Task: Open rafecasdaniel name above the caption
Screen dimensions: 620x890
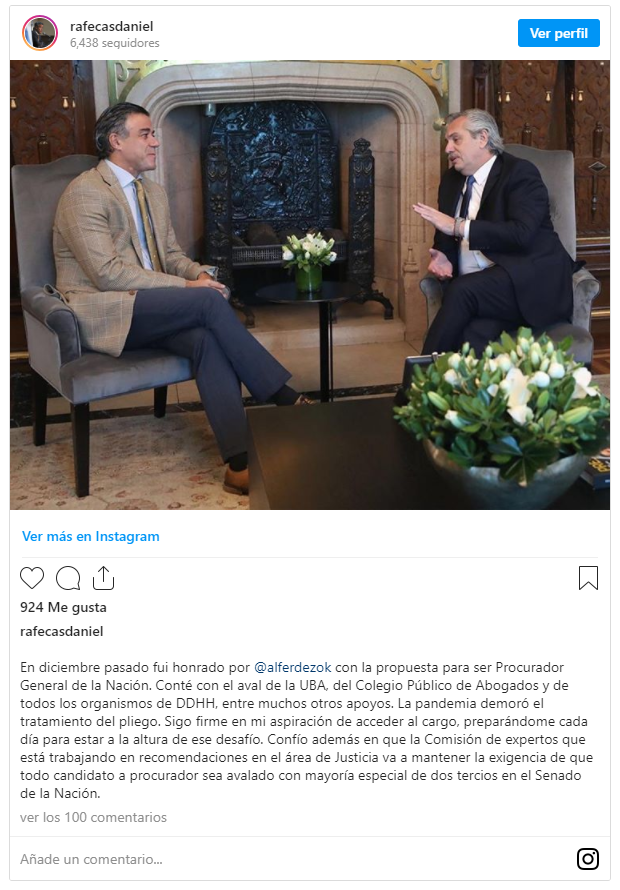Action: coord(61,631)
